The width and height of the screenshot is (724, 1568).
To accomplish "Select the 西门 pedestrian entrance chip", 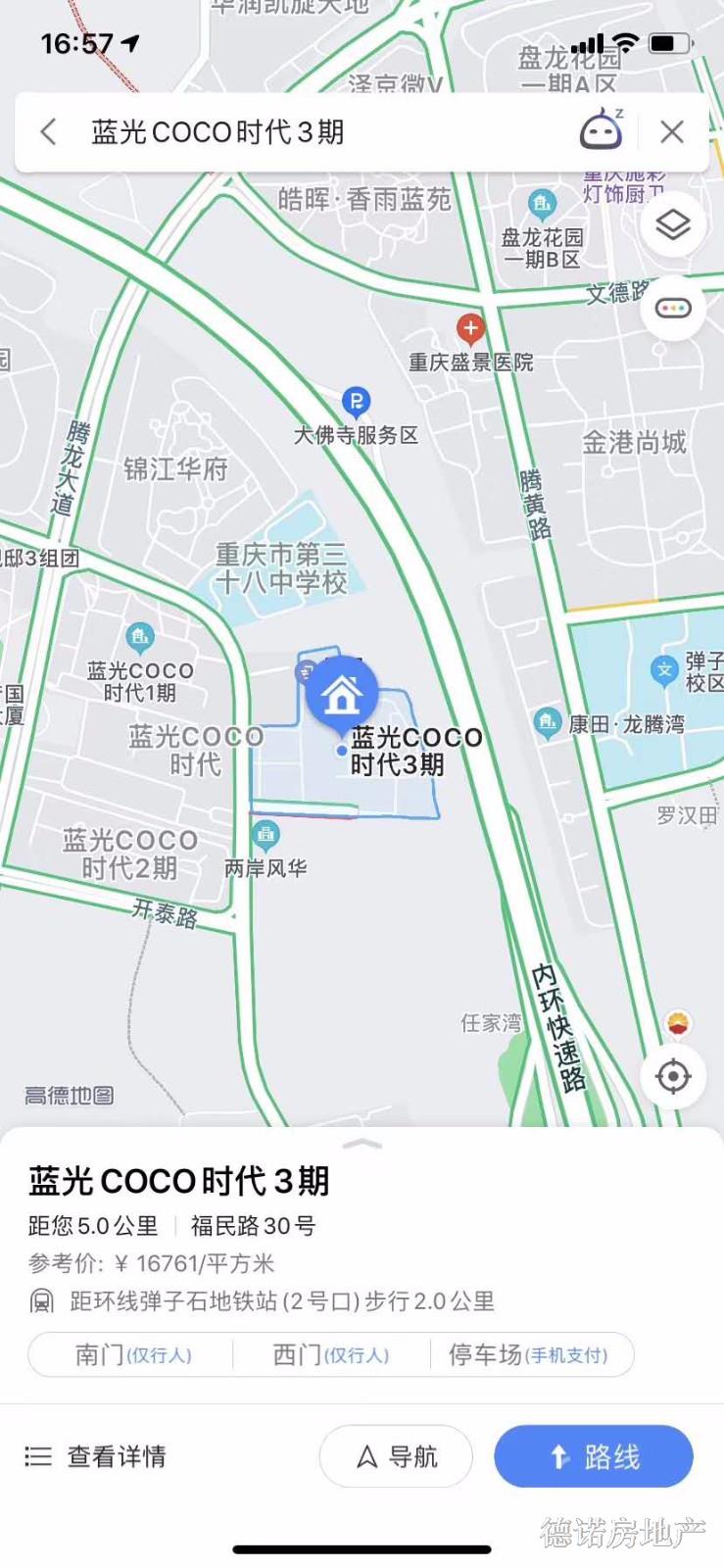I will pos(330,1354).
